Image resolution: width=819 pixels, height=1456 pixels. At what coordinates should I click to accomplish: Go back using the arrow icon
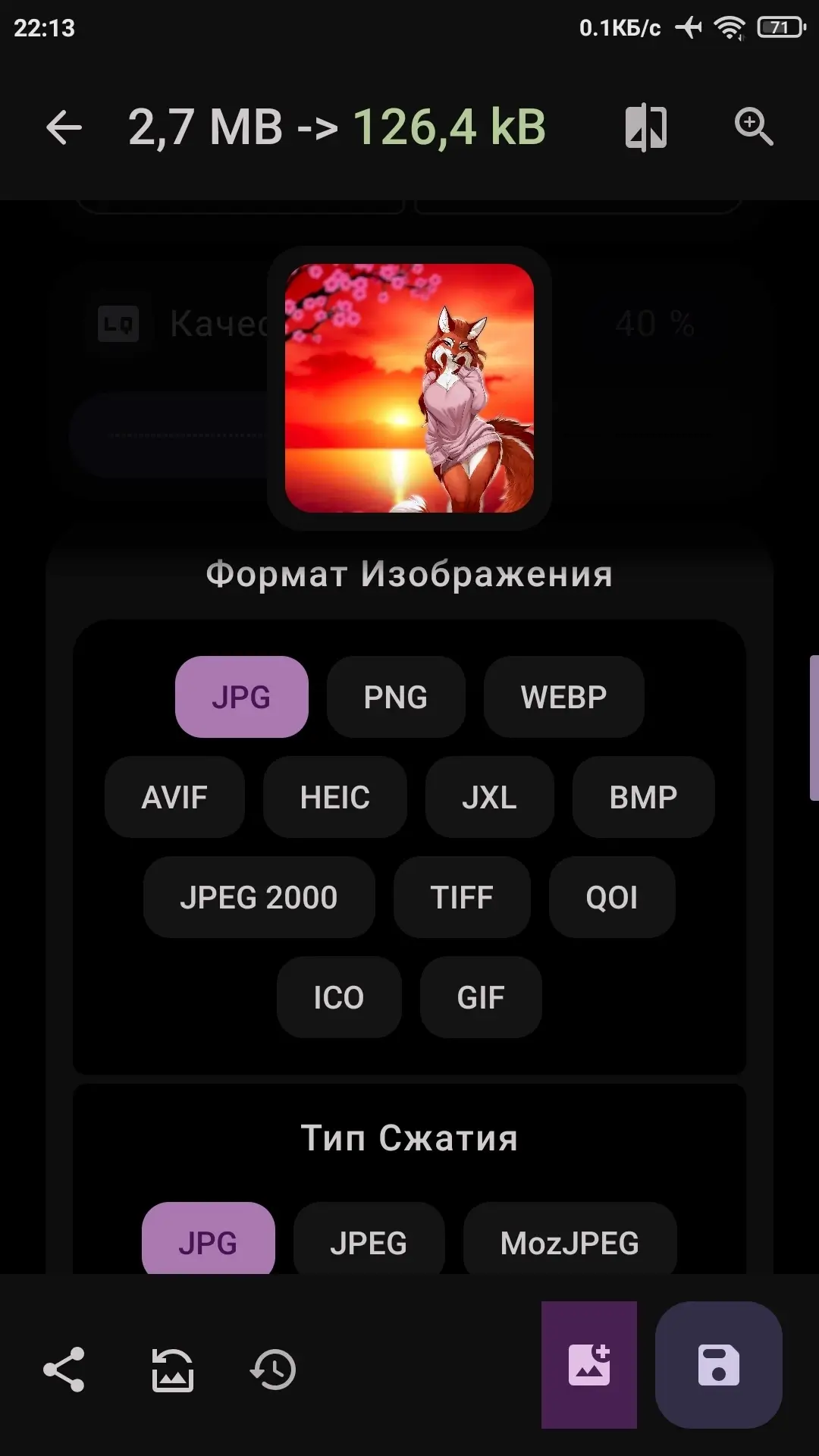click(64, 127)
